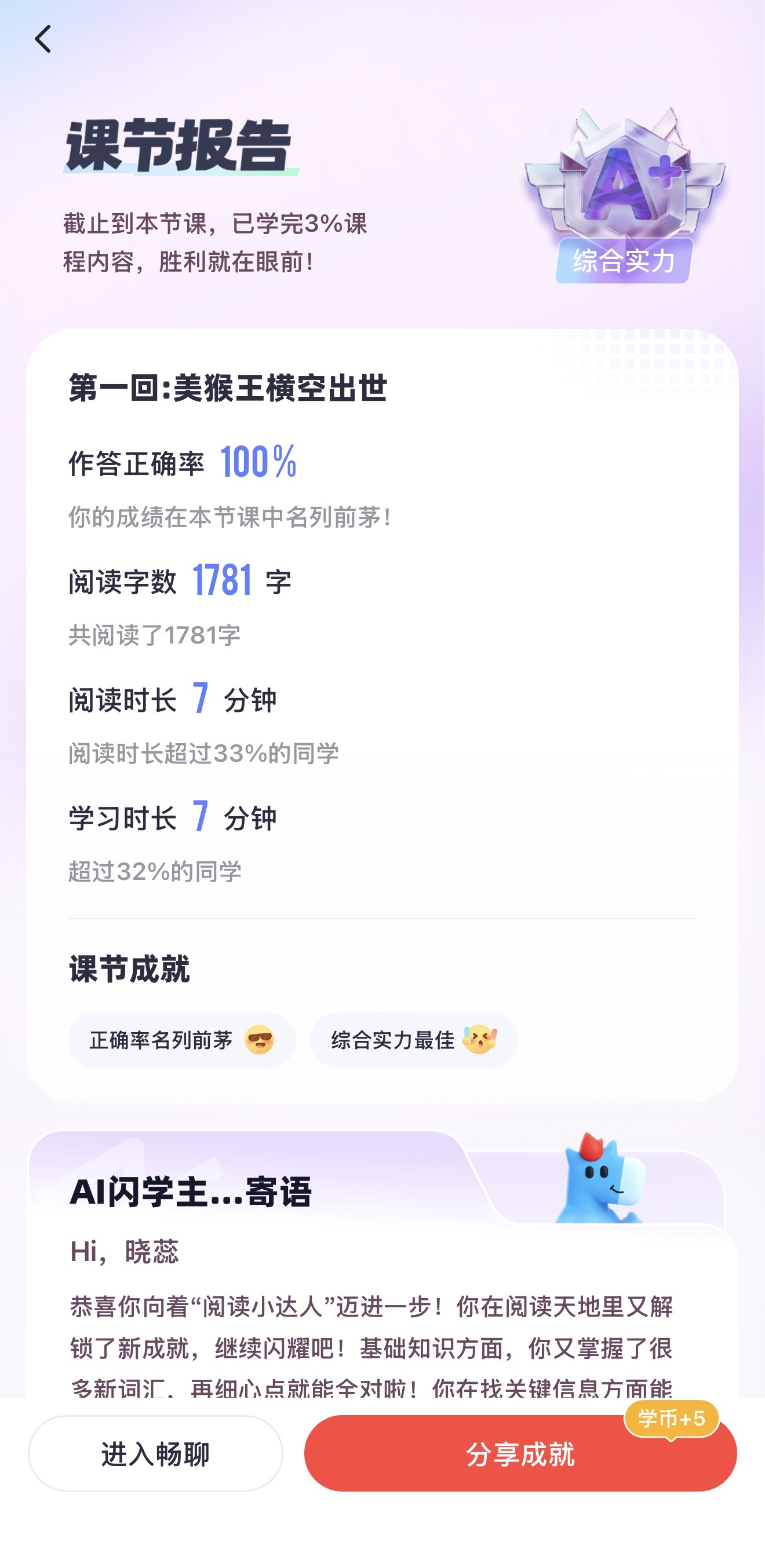Go back using the top-left arrow
This screenshot has height=1568, width=765.
[43, 39]
